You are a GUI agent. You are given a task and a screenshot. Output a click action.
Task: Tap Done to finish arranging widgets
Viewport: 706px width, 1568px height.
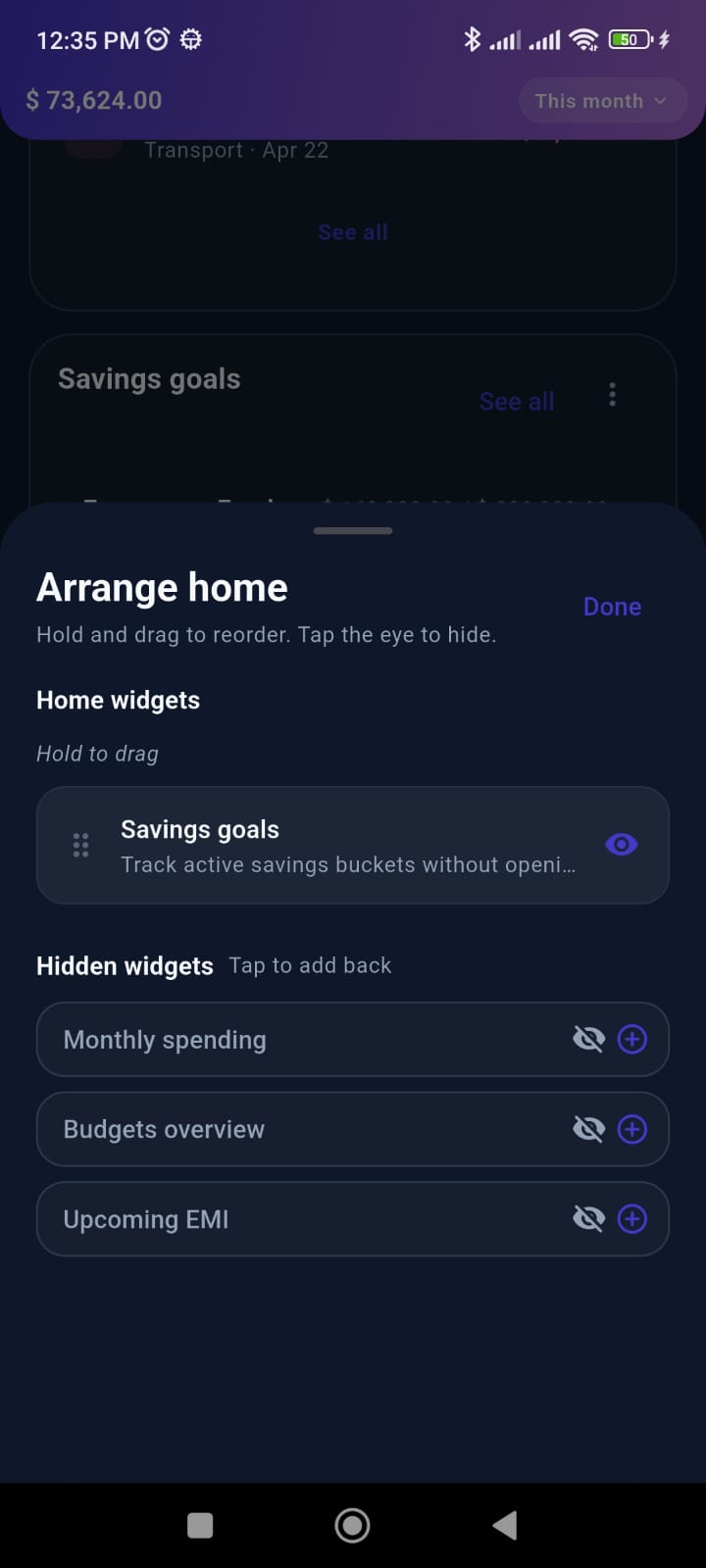coord(612,606)
